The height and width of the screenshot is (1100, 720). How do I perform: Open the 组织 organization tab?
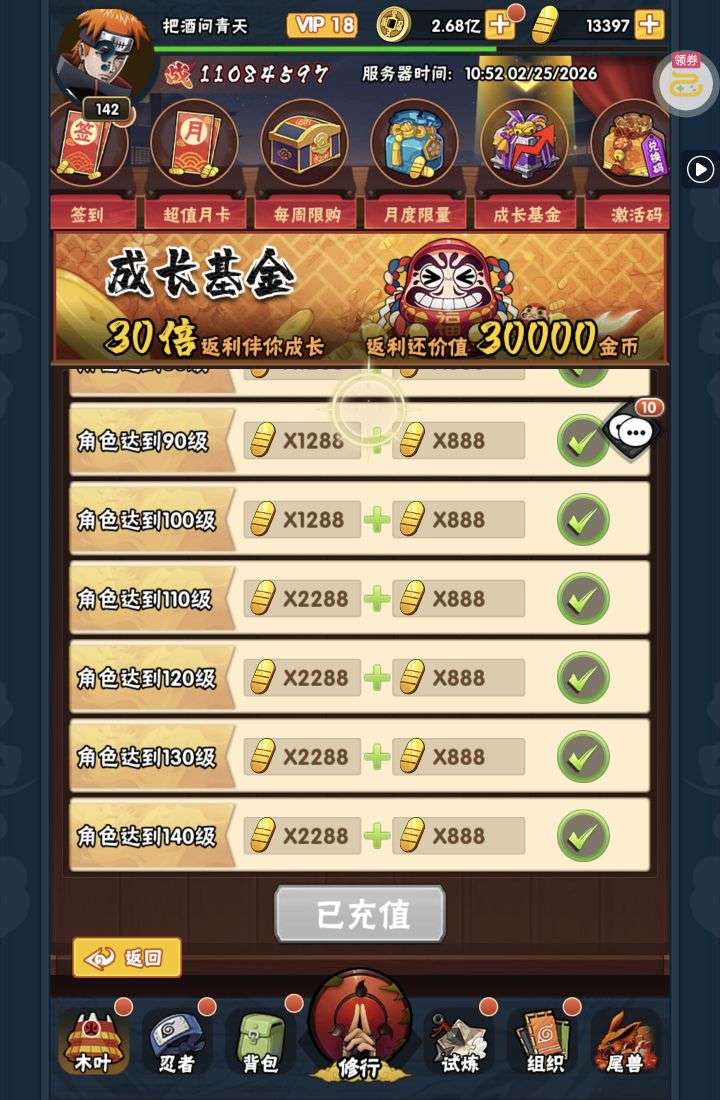(543, 1041)
